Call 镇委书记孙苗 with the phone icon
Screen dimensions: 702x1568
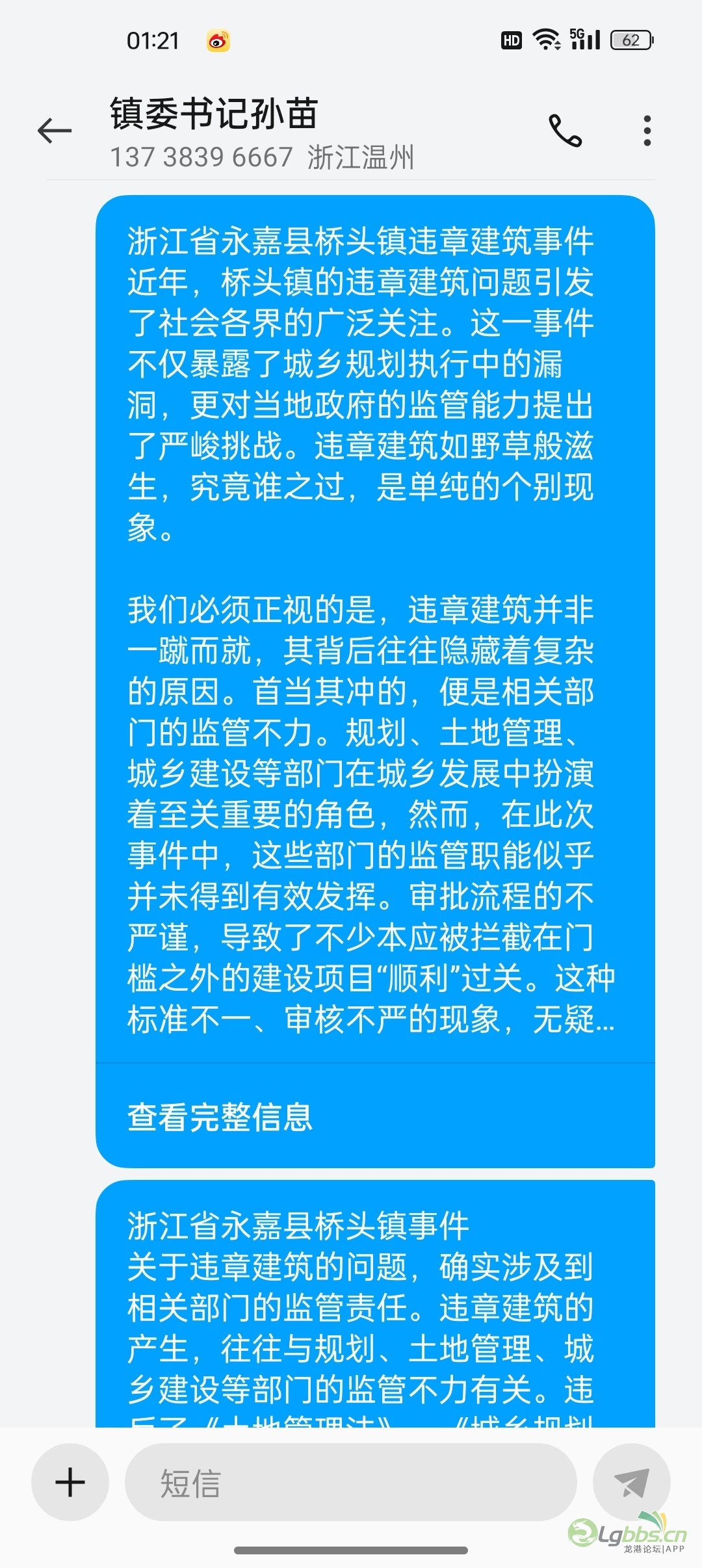(565, 131)
